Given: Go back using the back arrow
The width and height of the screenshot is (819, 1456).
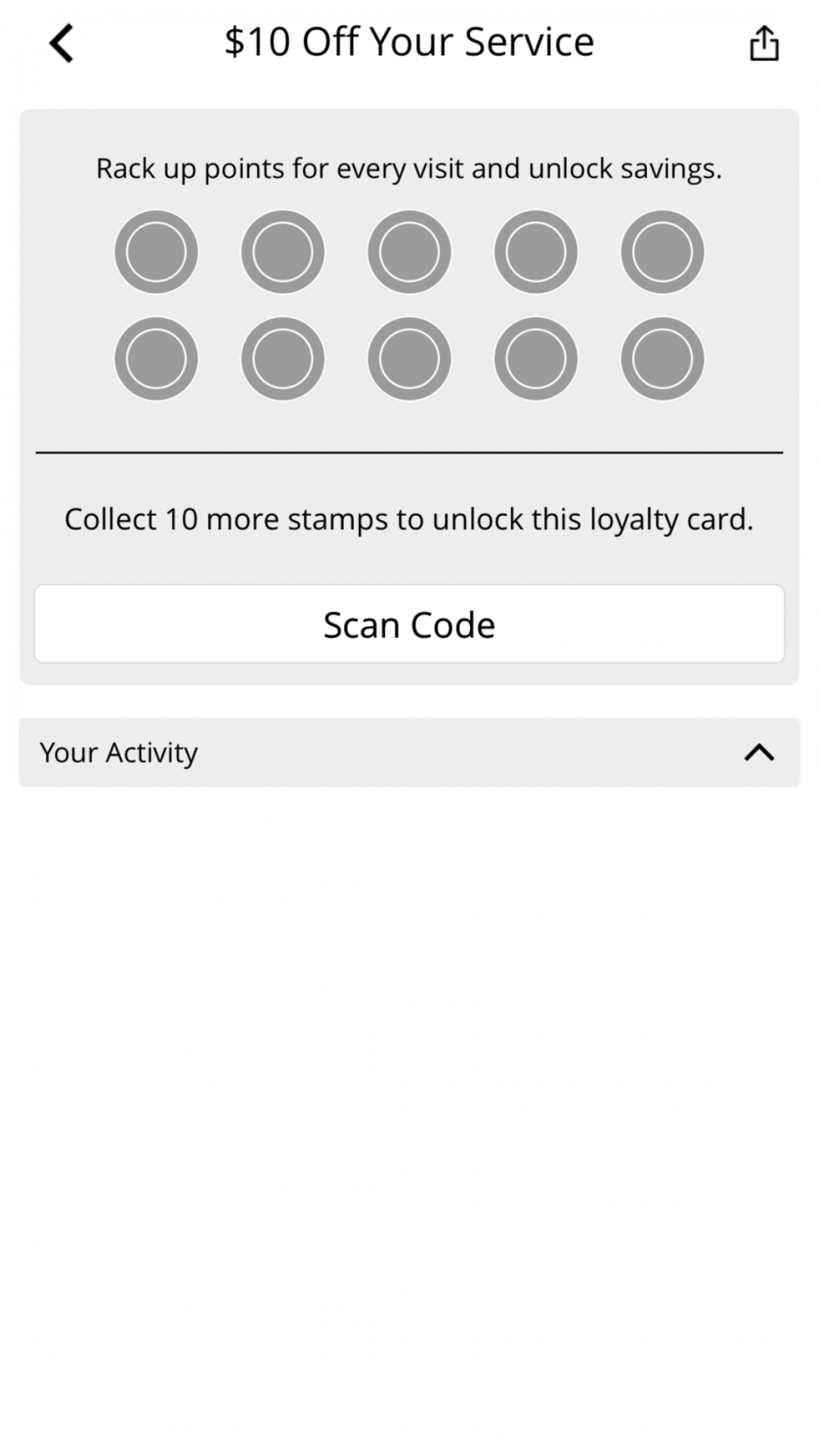Looking at the screenshot, I should tap(61, 43).
